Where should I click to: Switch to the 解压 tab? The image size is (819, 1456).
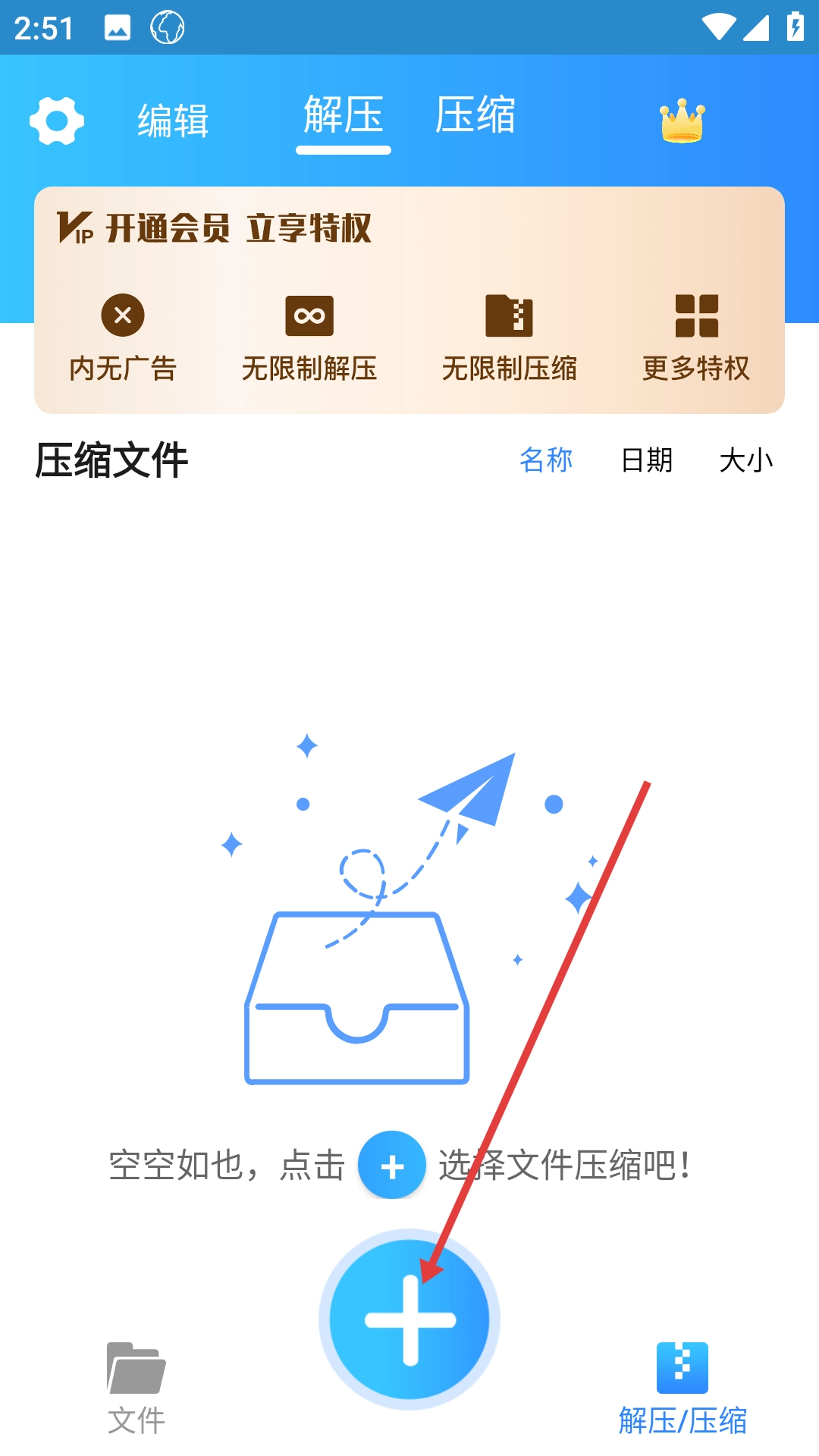(x=343, y=117)
